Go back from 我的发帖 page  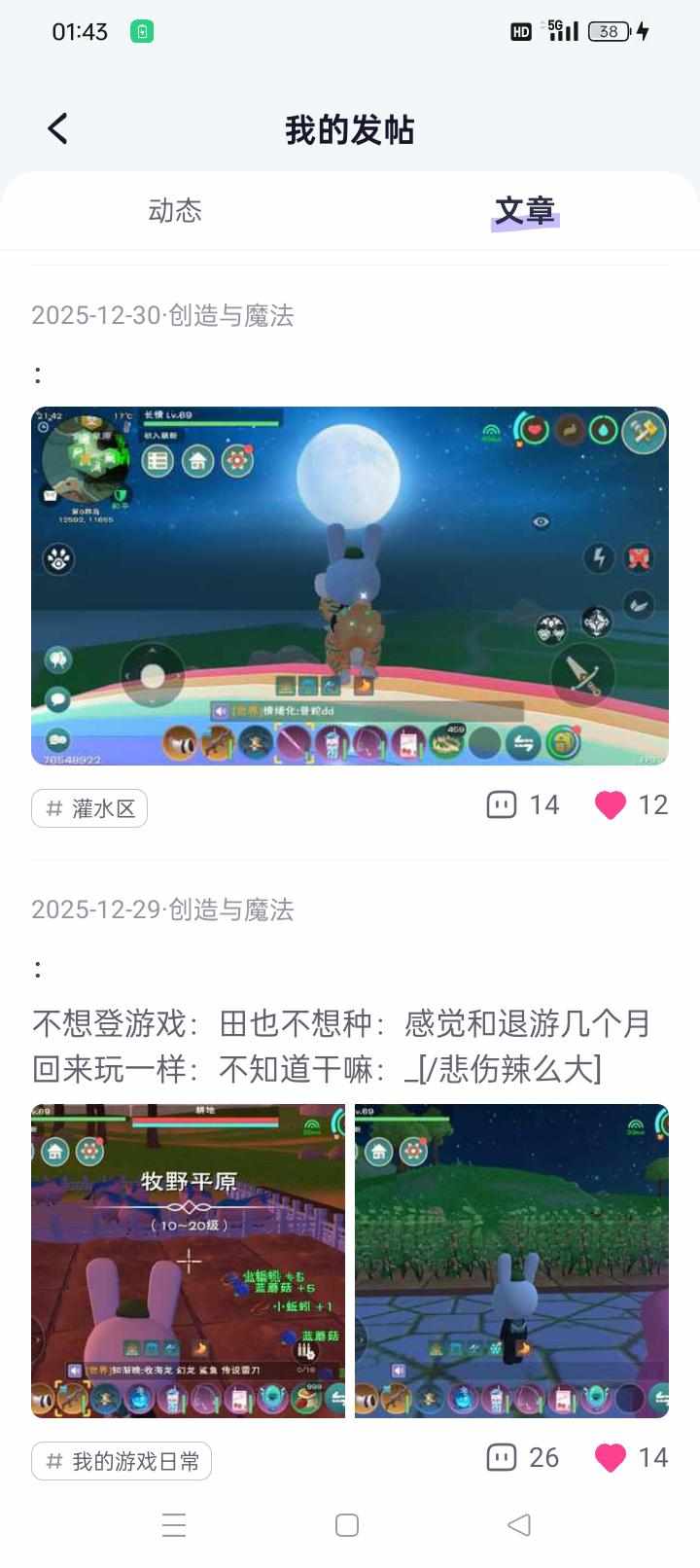tap(58, 128)
